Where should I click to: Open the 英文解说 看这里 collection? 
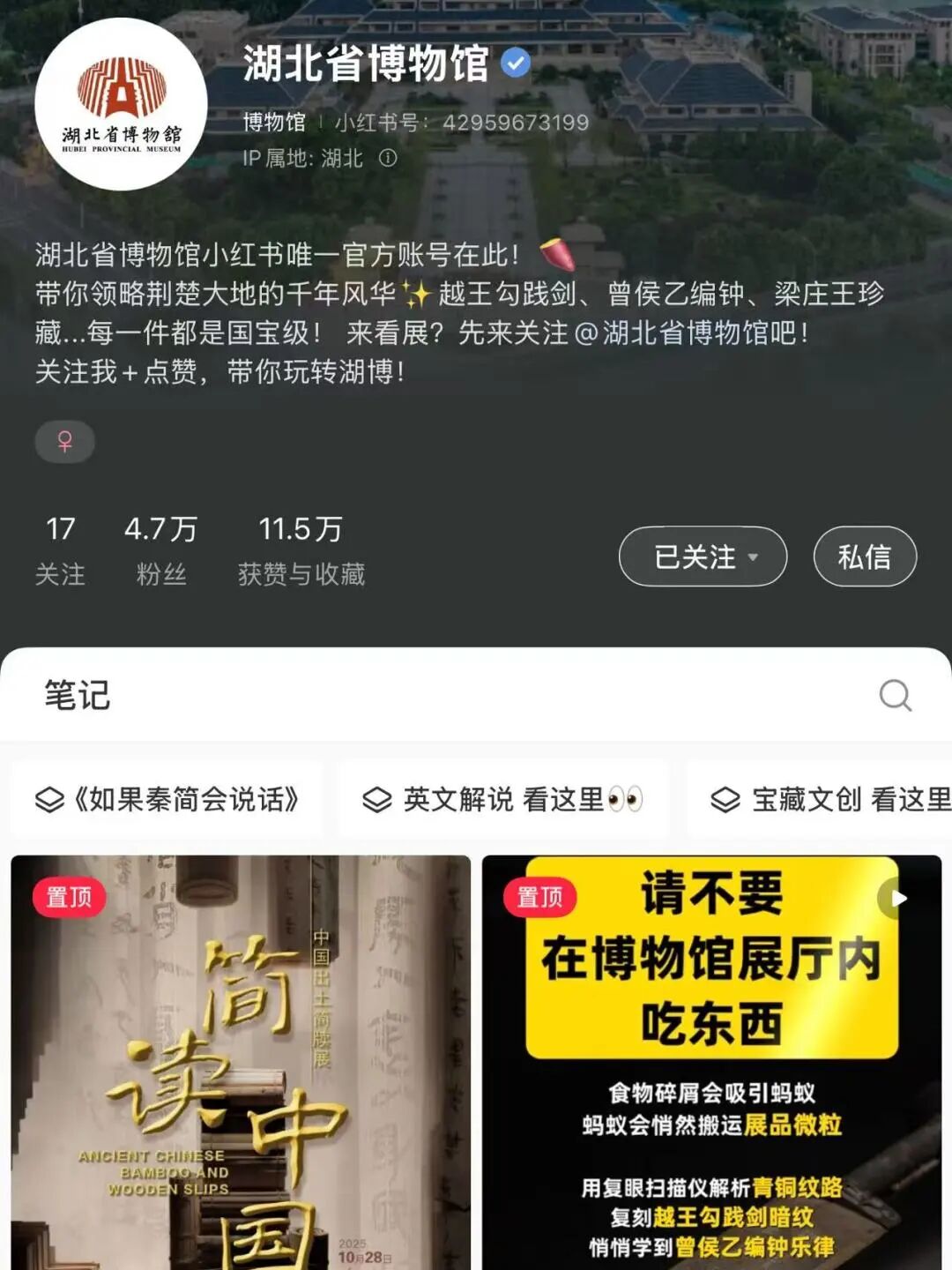pyautogui.click(x=503, y=799)
